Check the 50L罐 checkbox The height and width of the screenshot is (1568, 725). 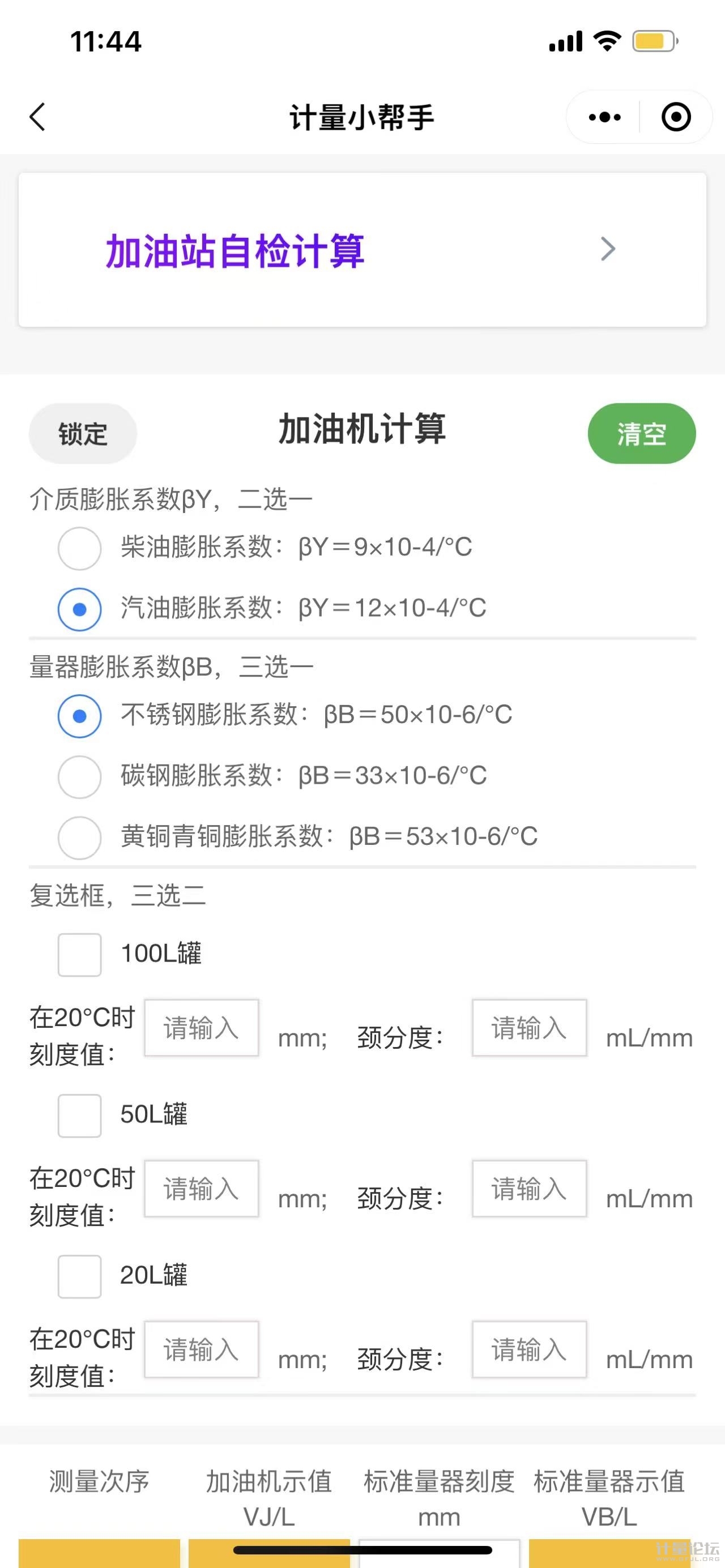(x=80, y=1115)
